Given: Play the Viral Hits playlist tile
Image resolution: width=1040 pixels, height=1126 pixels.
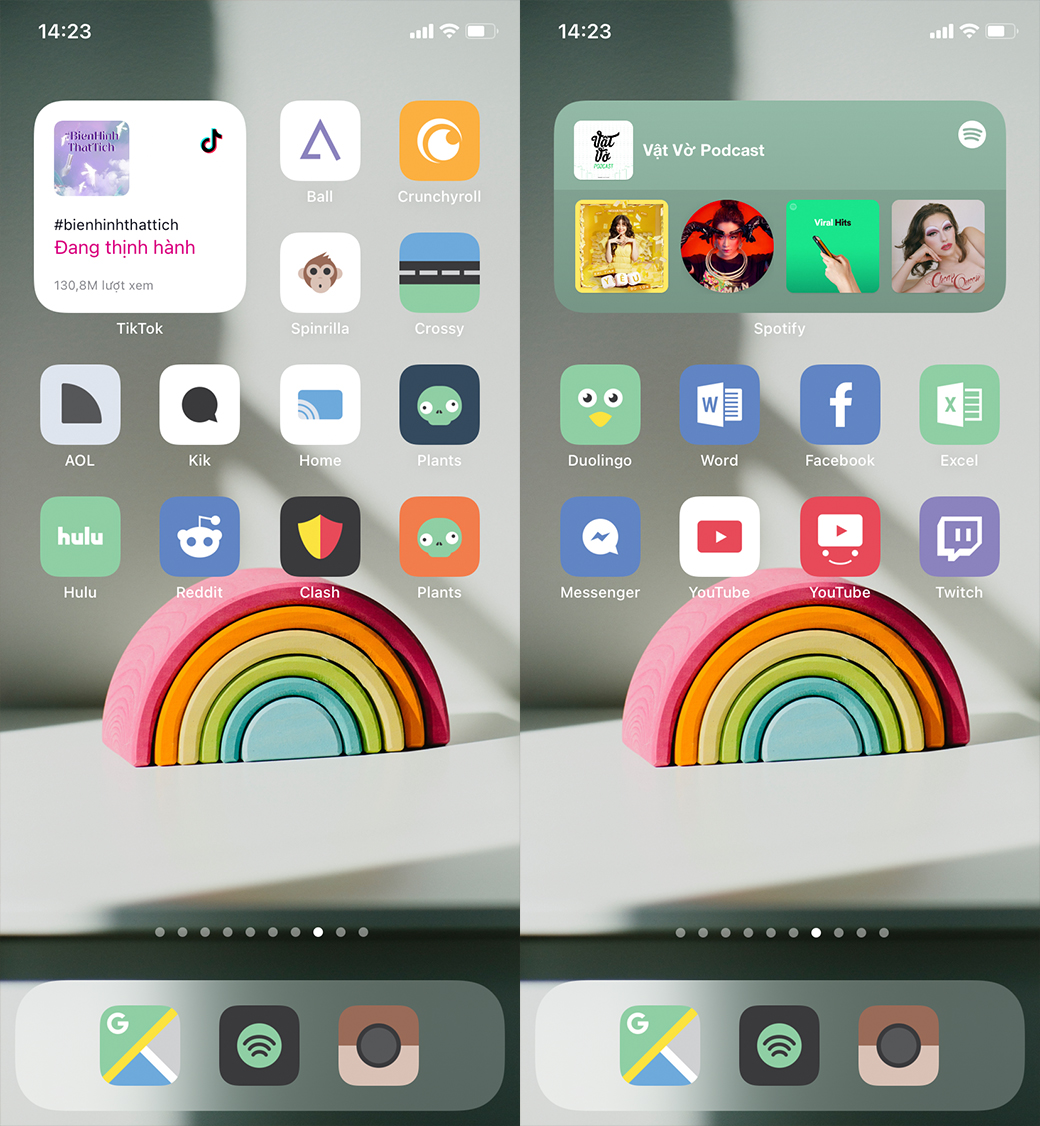Looking at the screenshot, I should (832, 246).
